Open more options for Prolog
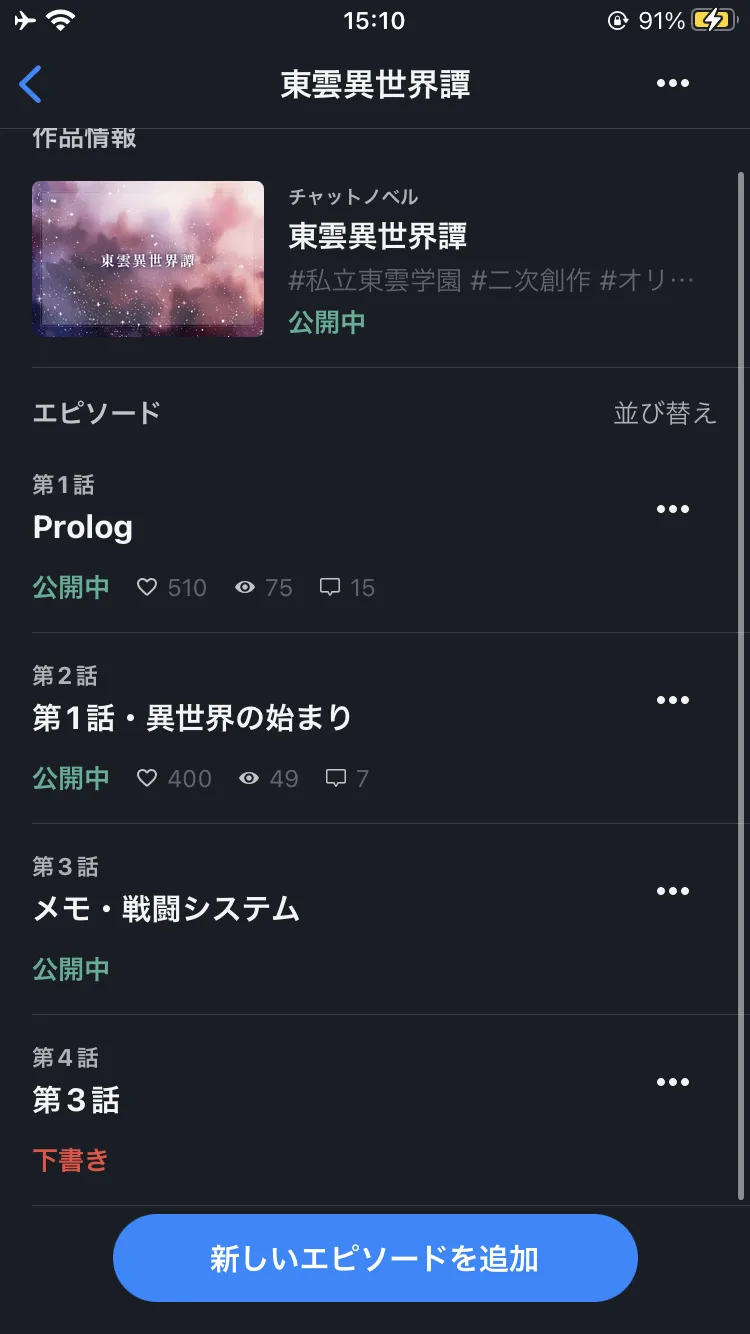The width and height of the screenshot is (750, 1334). pos(672,510)
